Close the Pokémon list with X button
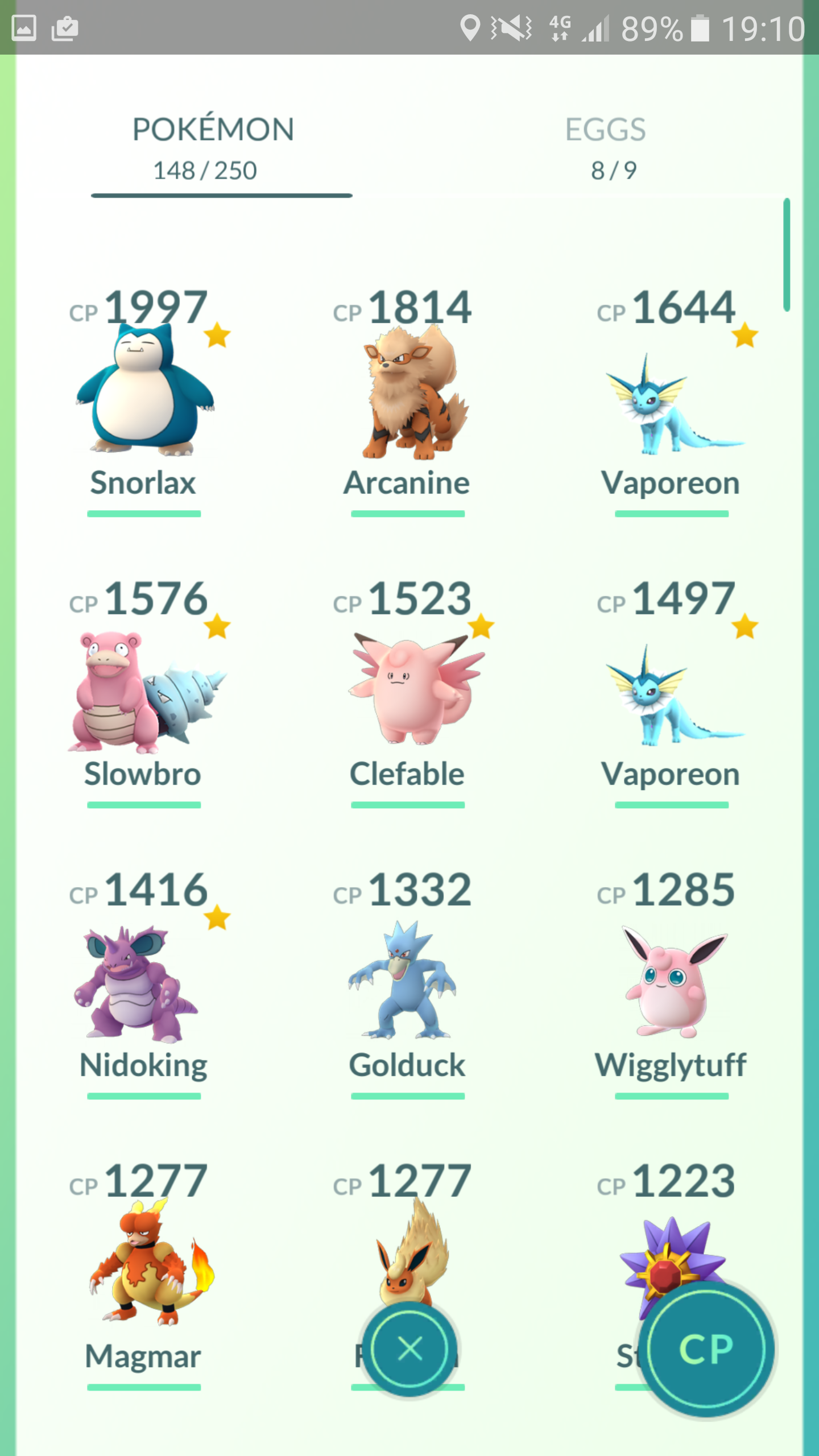This screenshot has width=819, height=1456. pos(409,1349)
